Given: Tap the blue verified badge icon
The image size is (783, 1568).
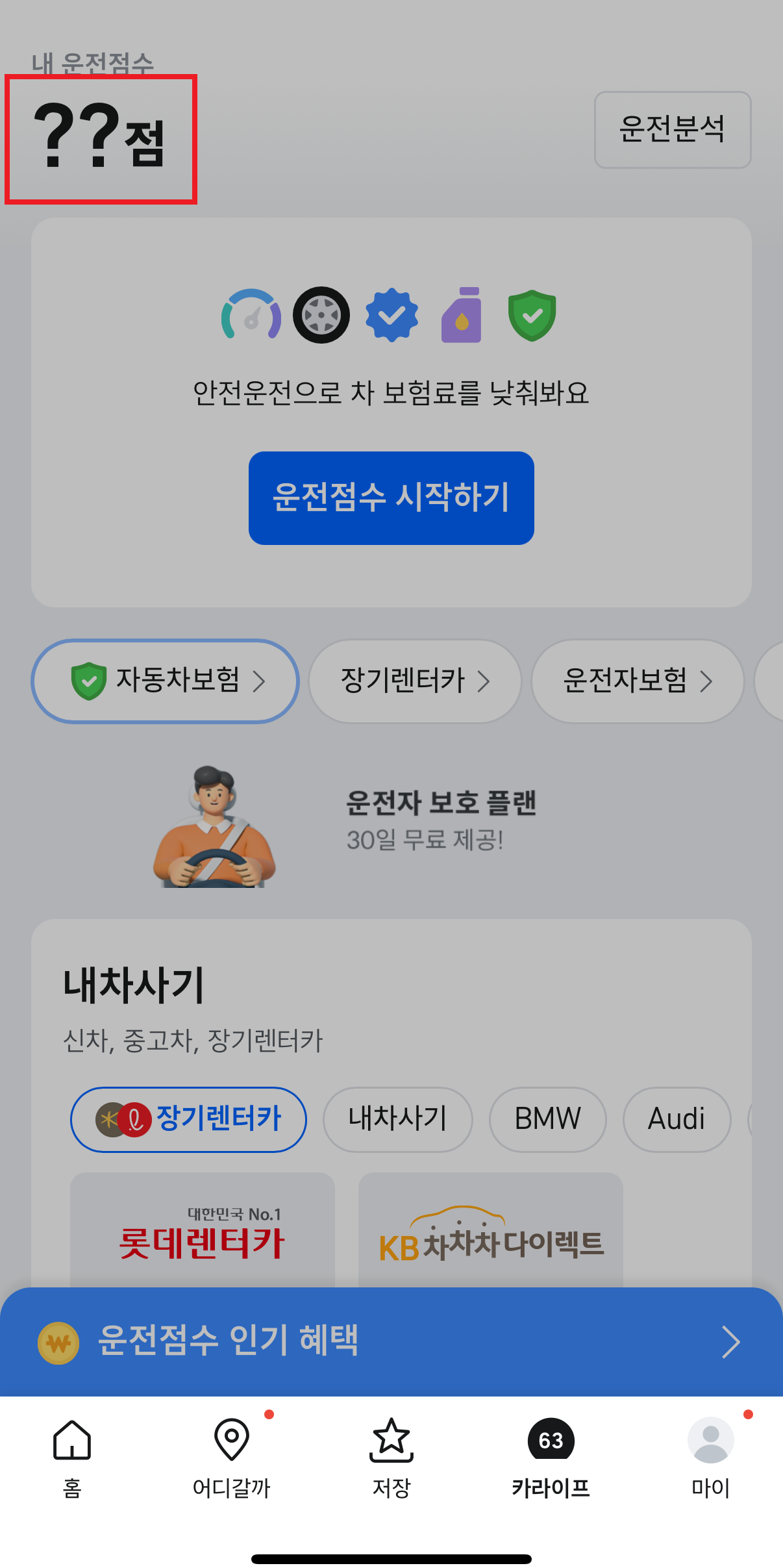Looking at the screenshot, I should coord(391,314).
